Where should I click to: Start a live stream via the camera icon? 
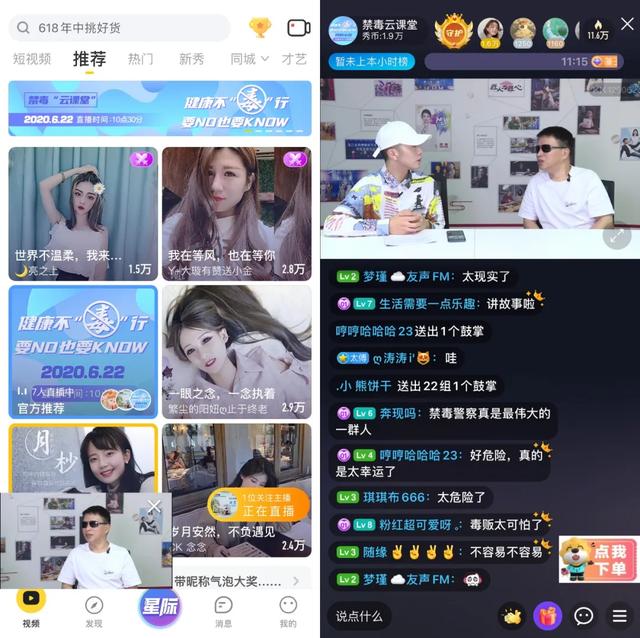[x=298, y=28]
